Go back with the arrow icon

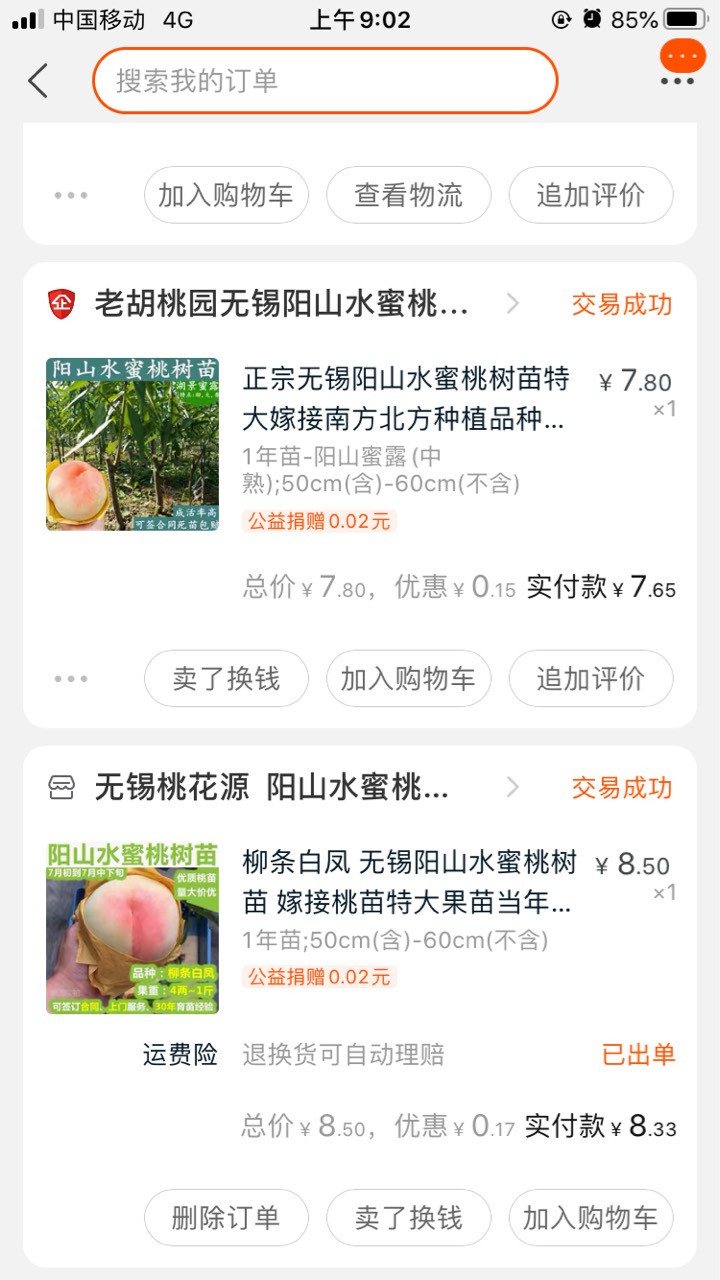point(38,80)
